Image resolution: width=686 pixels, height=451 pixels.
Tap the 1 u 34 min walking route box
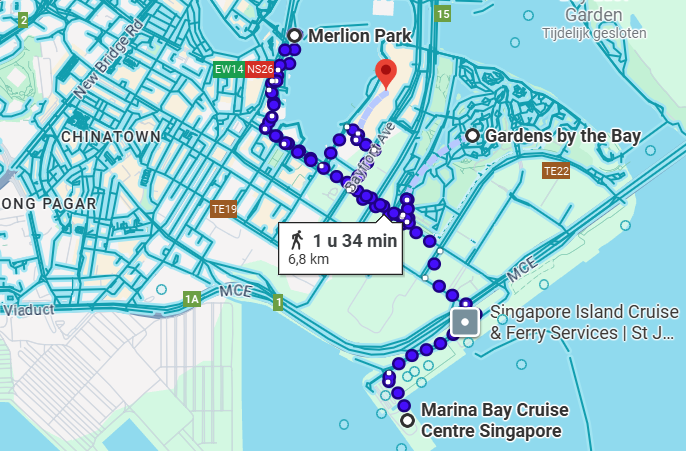pyautogui.click(x=341, y=248)
